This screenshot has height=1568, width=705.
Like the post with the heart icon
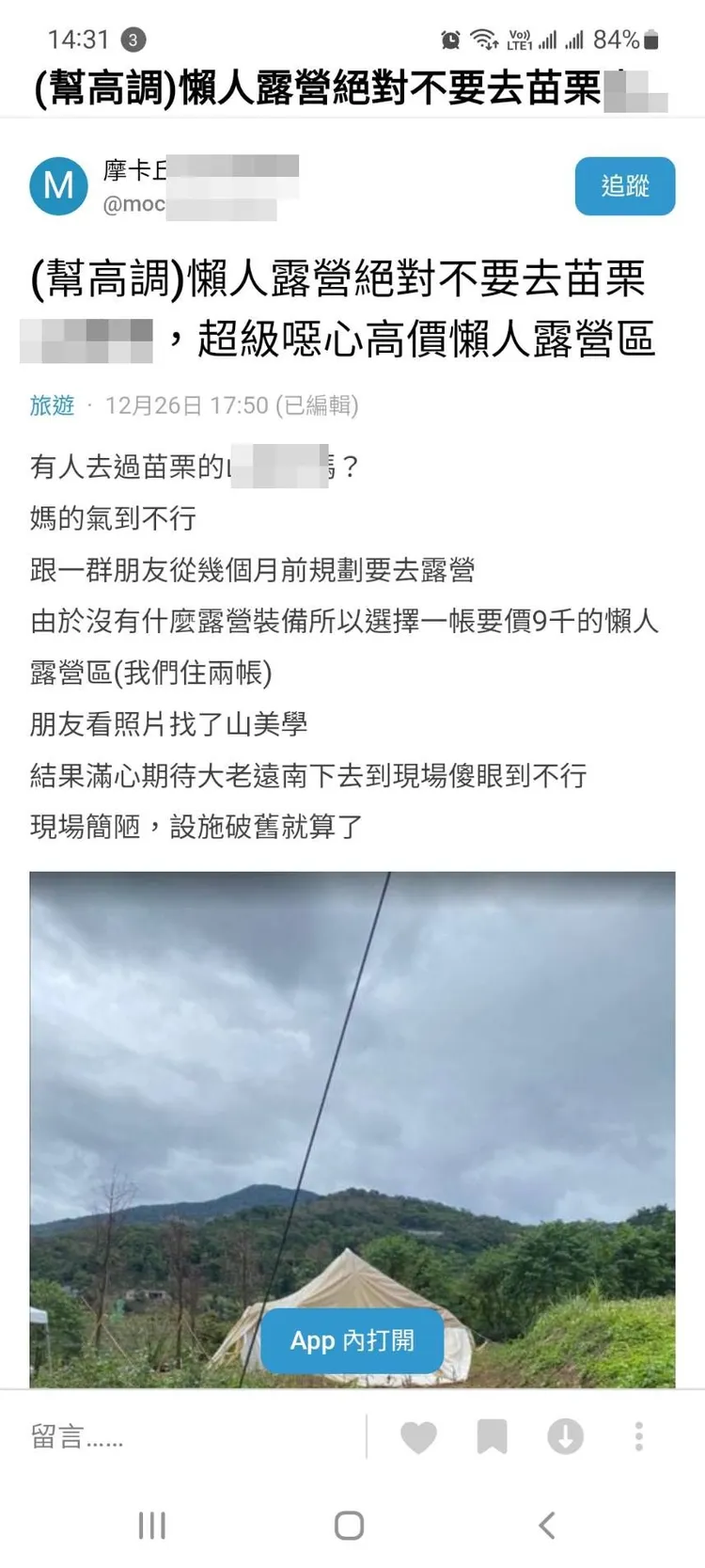click(419, 1436)
